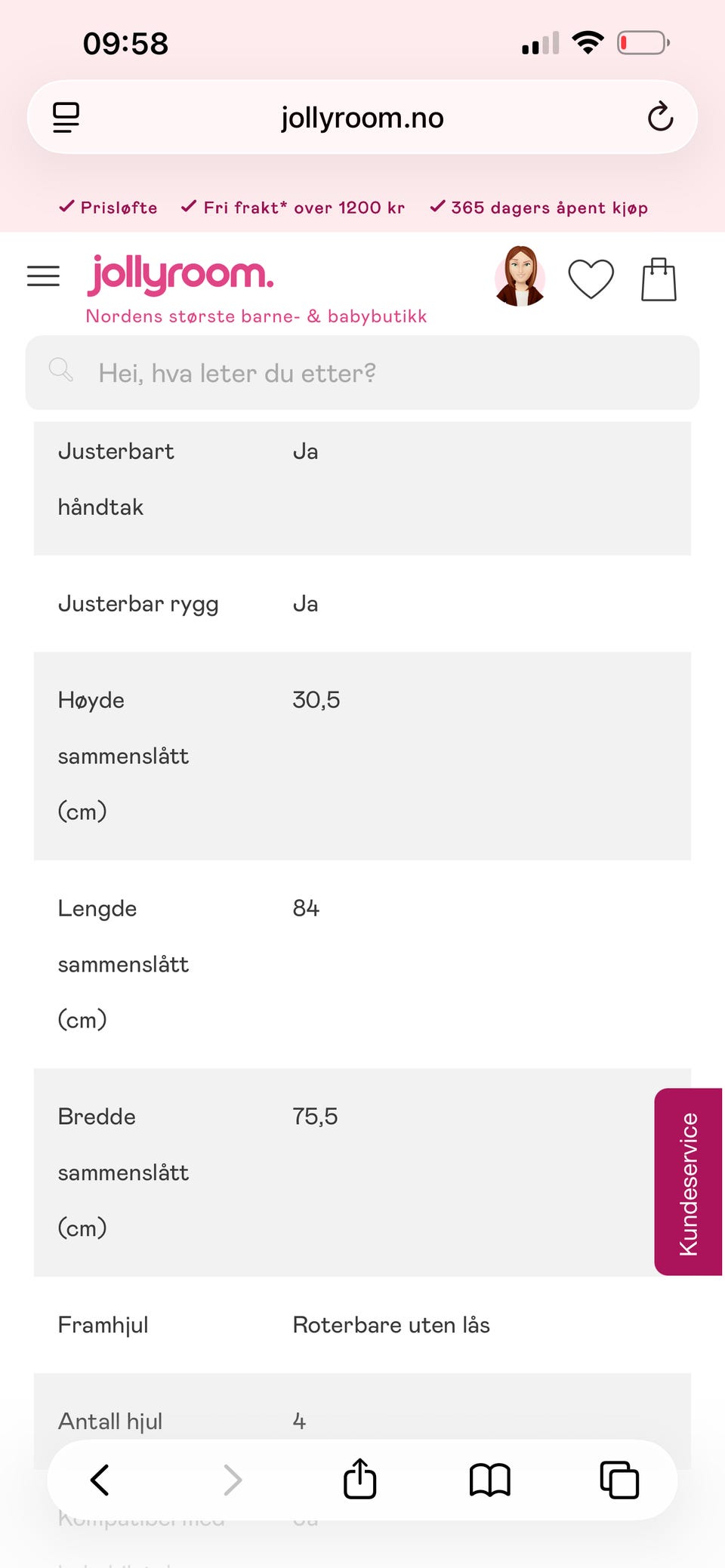Select the Justerbar rygg specification row
Viewport: 725px width, 1568px height.
click(362, 603)
